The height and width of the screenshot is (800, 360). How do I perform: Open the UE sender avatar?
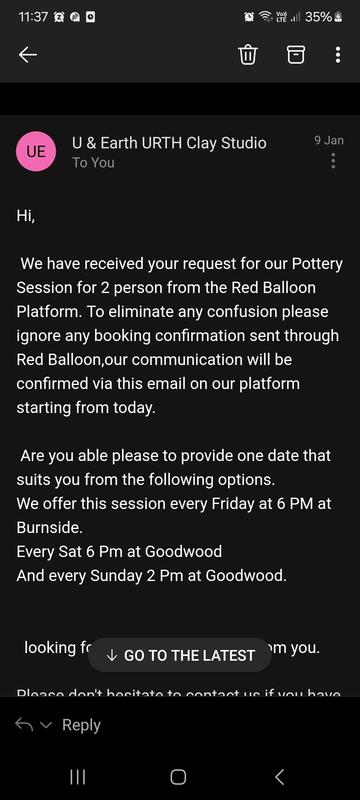tap(36, 152)
